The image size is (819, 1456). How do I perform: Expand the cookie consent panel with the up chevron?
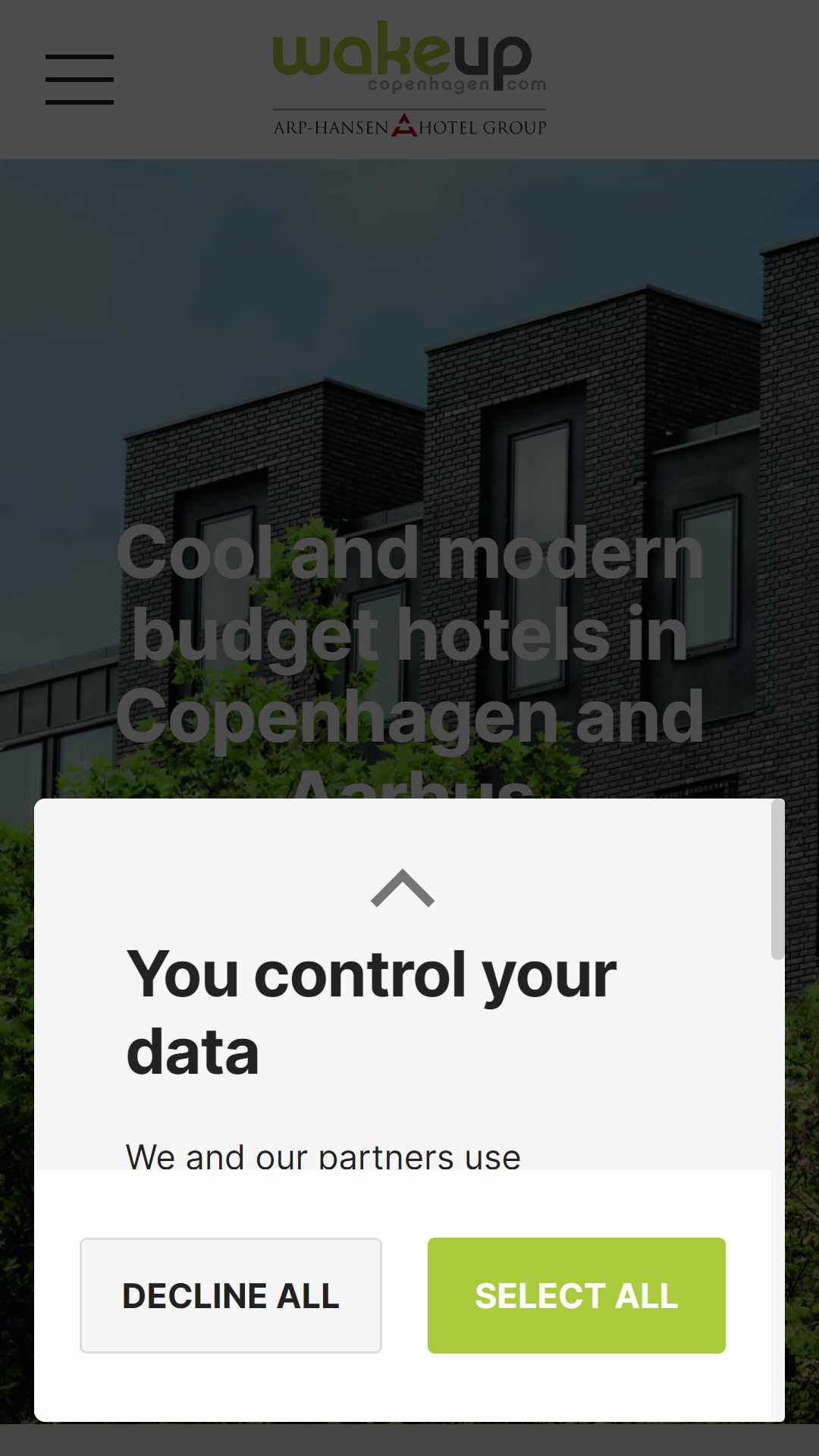pyautogui.click(x=403, y=888)
